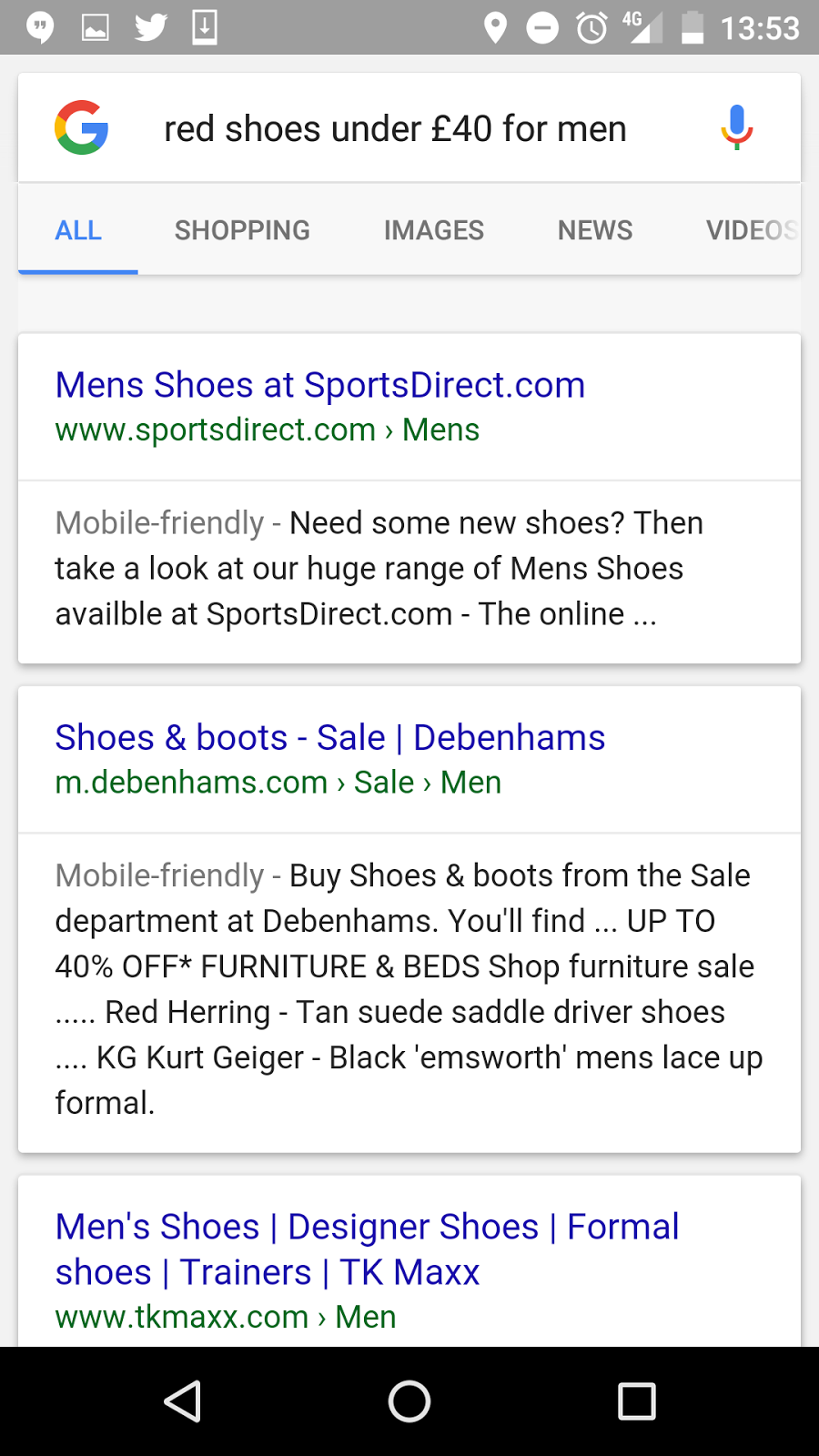Go back with the system back button
Viewport: 819px width, 1456px height.
(x=182, y=1400)
